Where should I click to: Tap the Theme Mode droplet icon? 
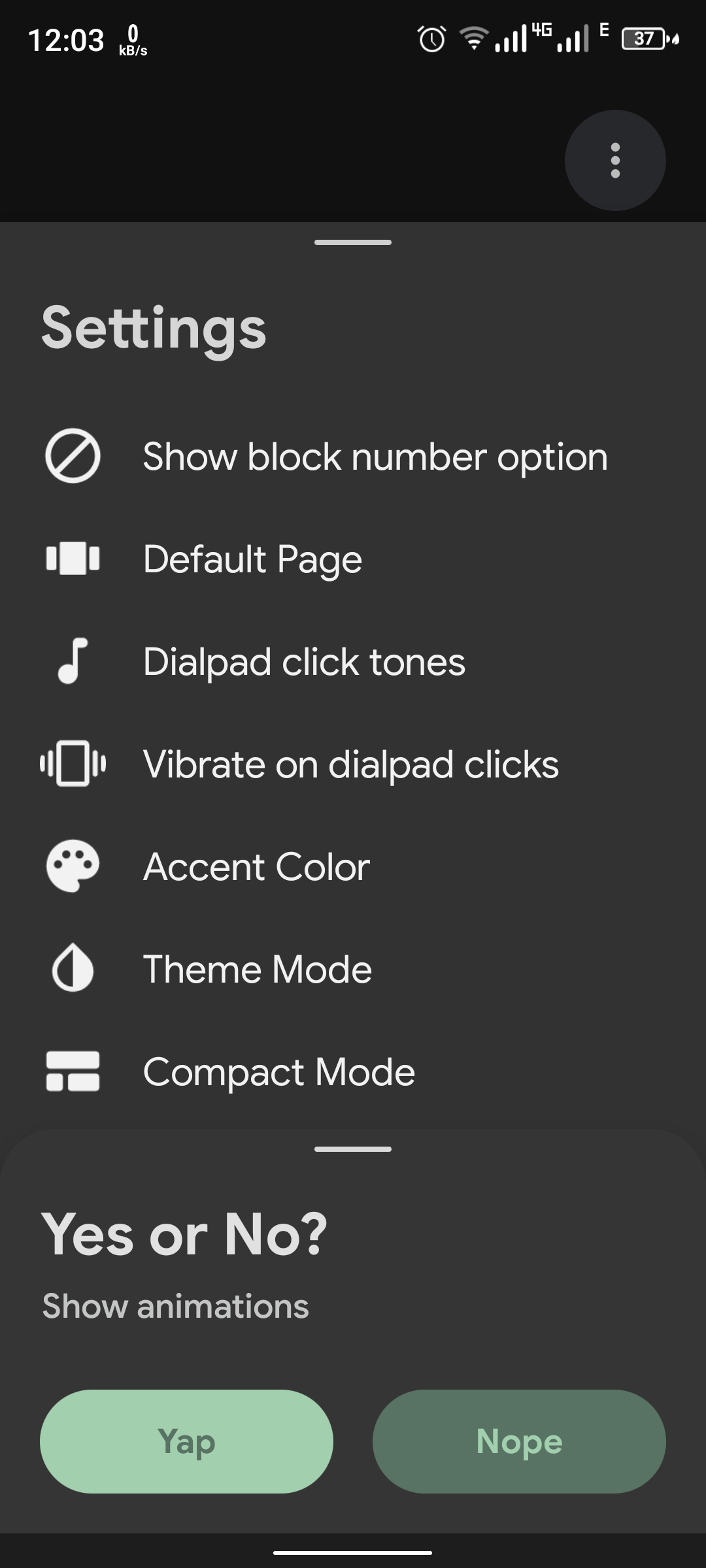pyautogui.click(x=73, y=969)
